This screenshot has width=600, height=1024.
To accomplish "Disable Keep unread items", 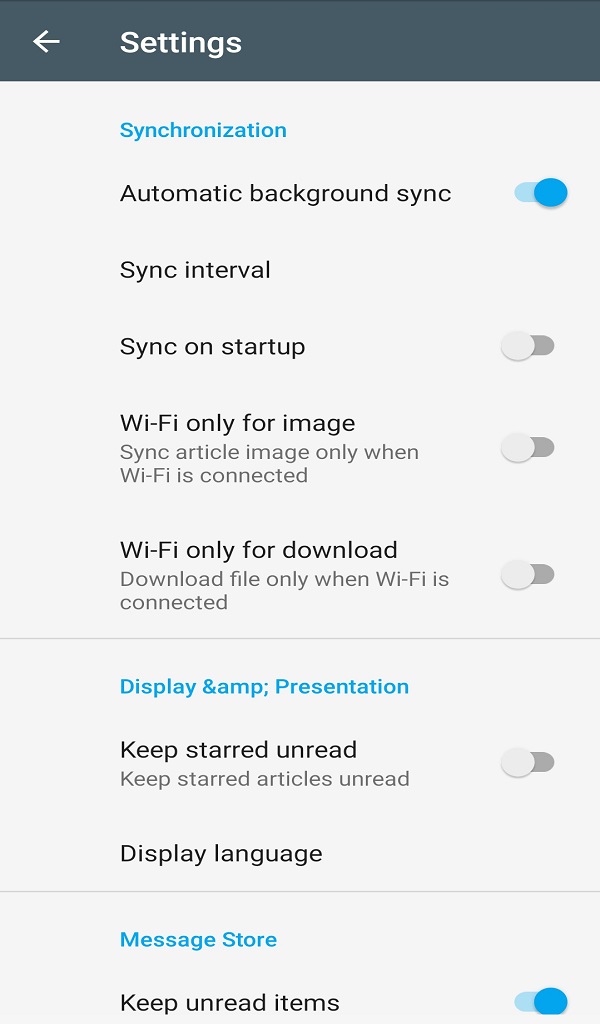I will (540, 1001).
